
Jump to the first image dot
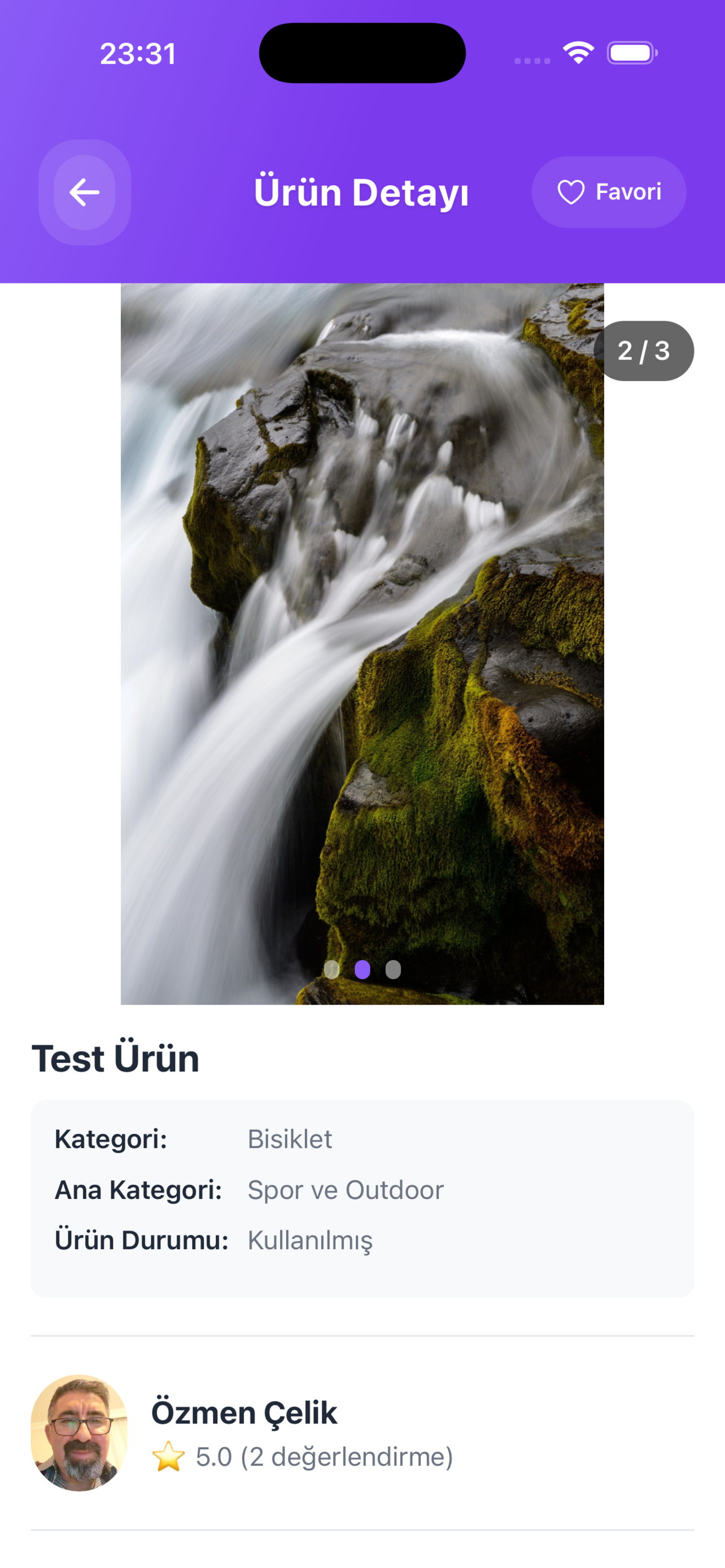tap(332, 969)
